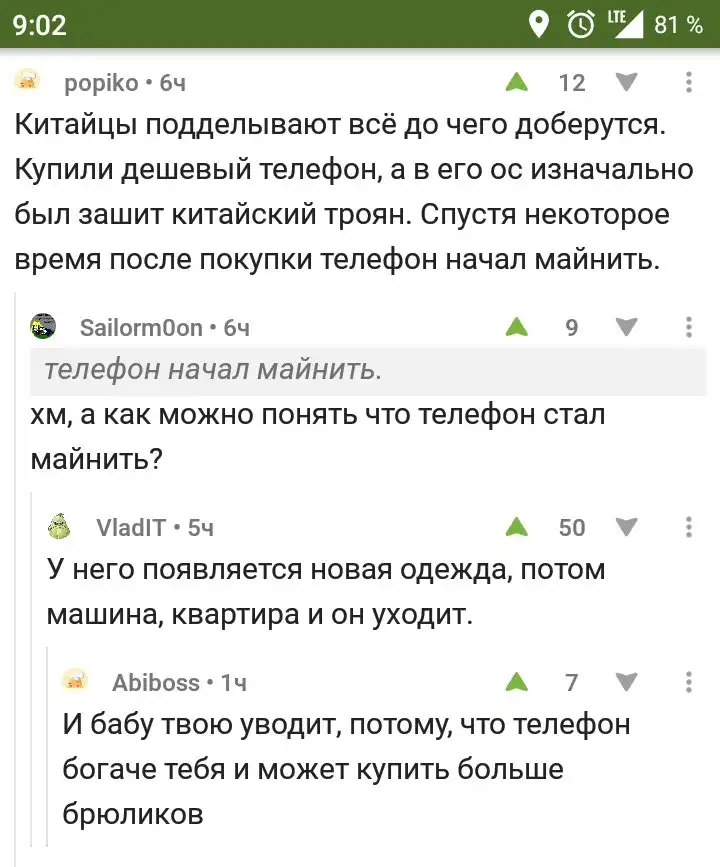The width and height of the screenshot is (720, 867).
Task: Upvote VladIT's comment
Action: tap(516, 527)
